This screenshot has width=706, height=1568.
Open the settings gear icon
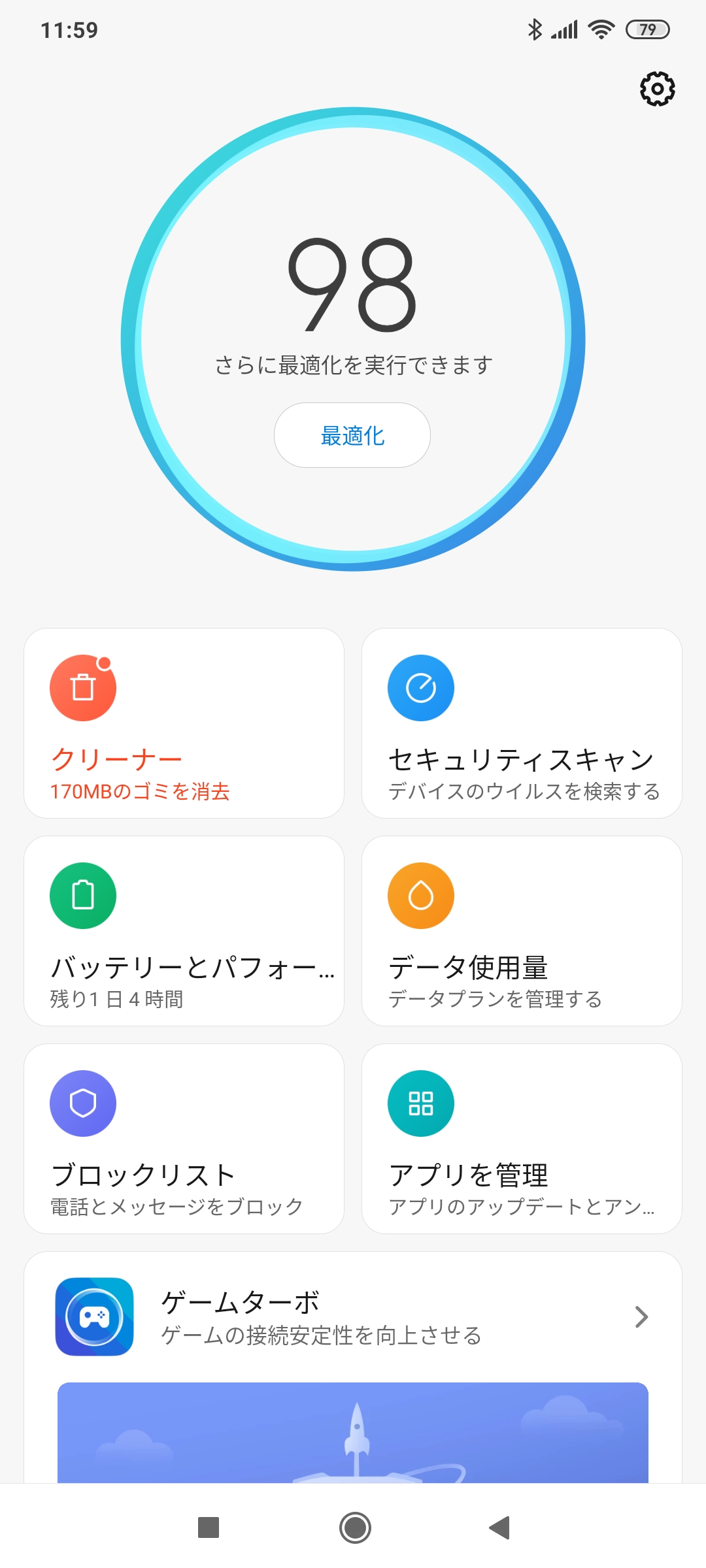[x=657, y=89]
